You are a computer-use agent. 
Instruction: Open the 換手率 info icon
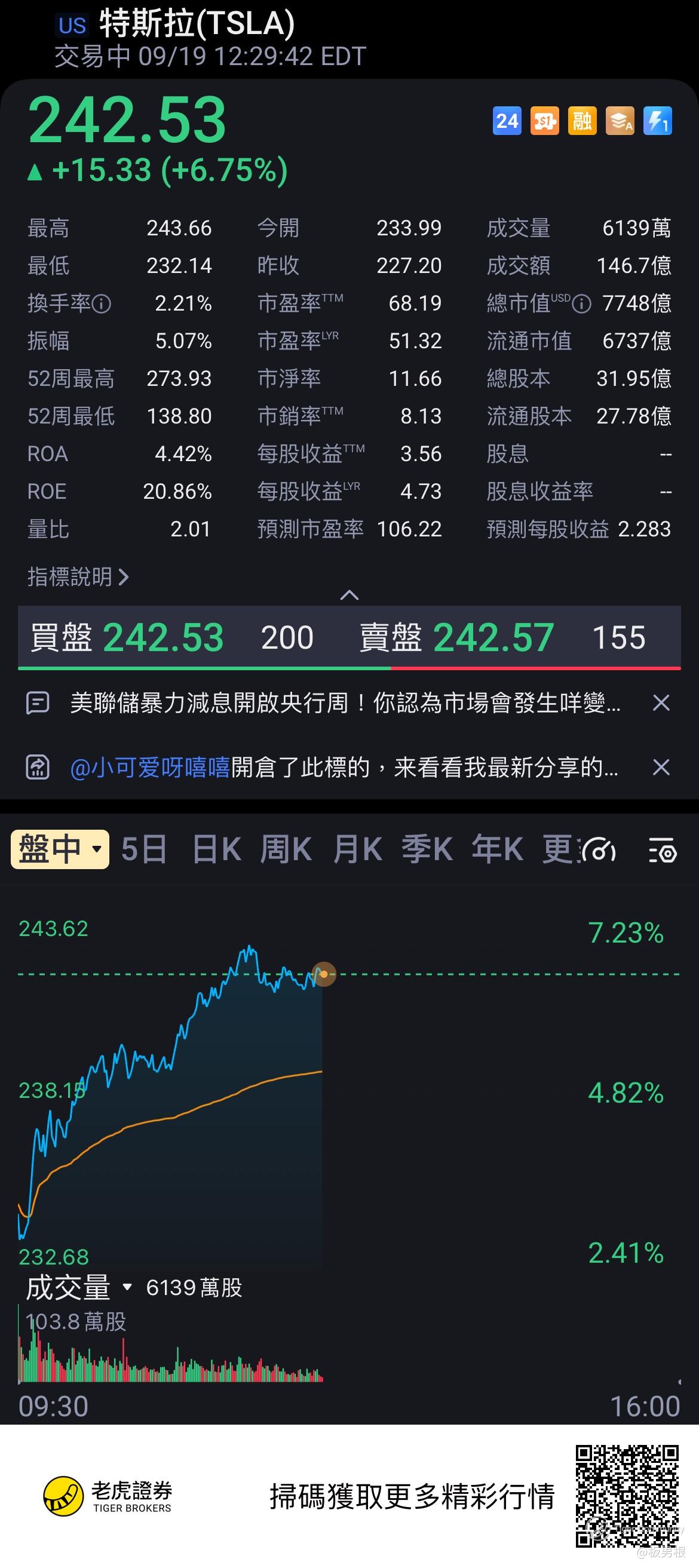pyautogui.click(x=101, y=303)
